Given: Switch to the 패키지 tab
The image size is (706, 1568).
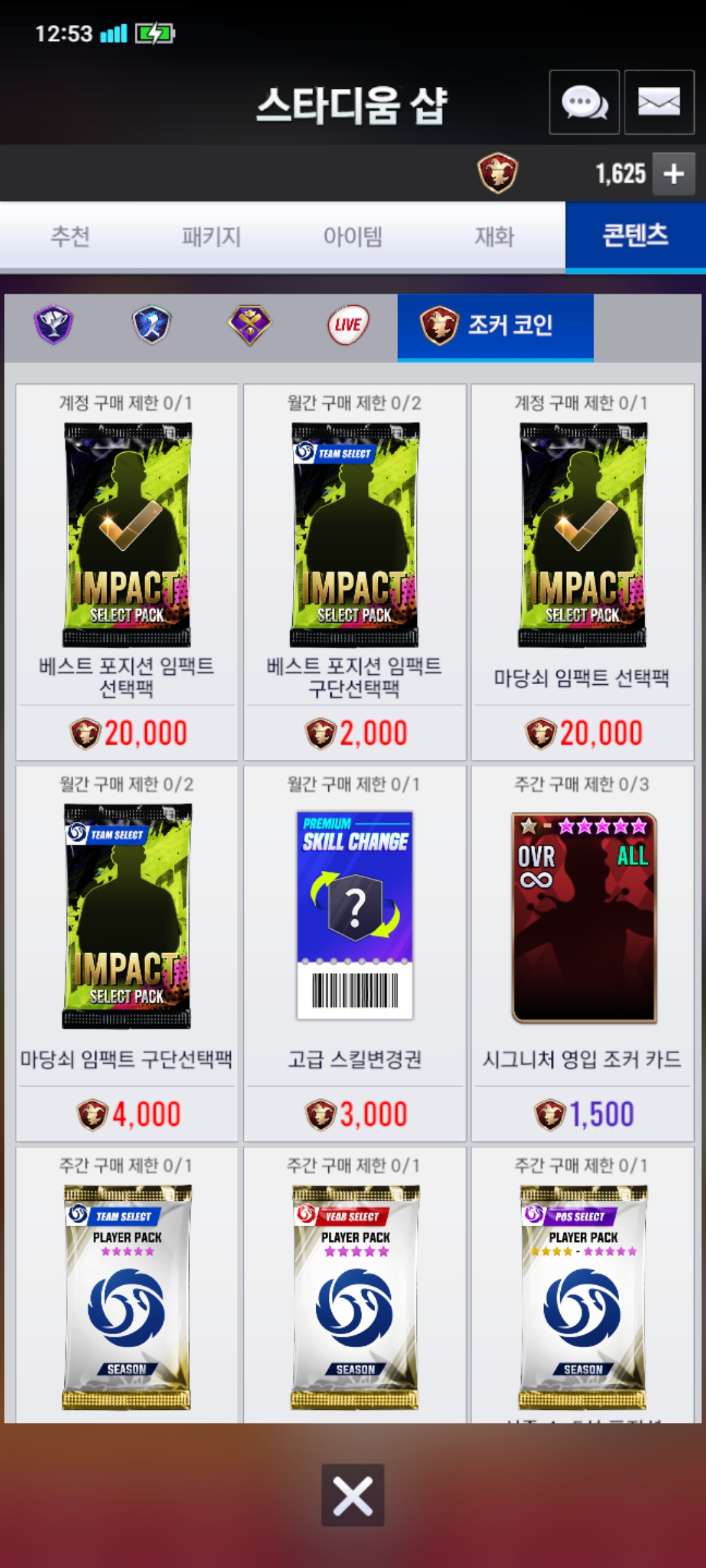Looking at the screenshot, I should tap(212, 237).
